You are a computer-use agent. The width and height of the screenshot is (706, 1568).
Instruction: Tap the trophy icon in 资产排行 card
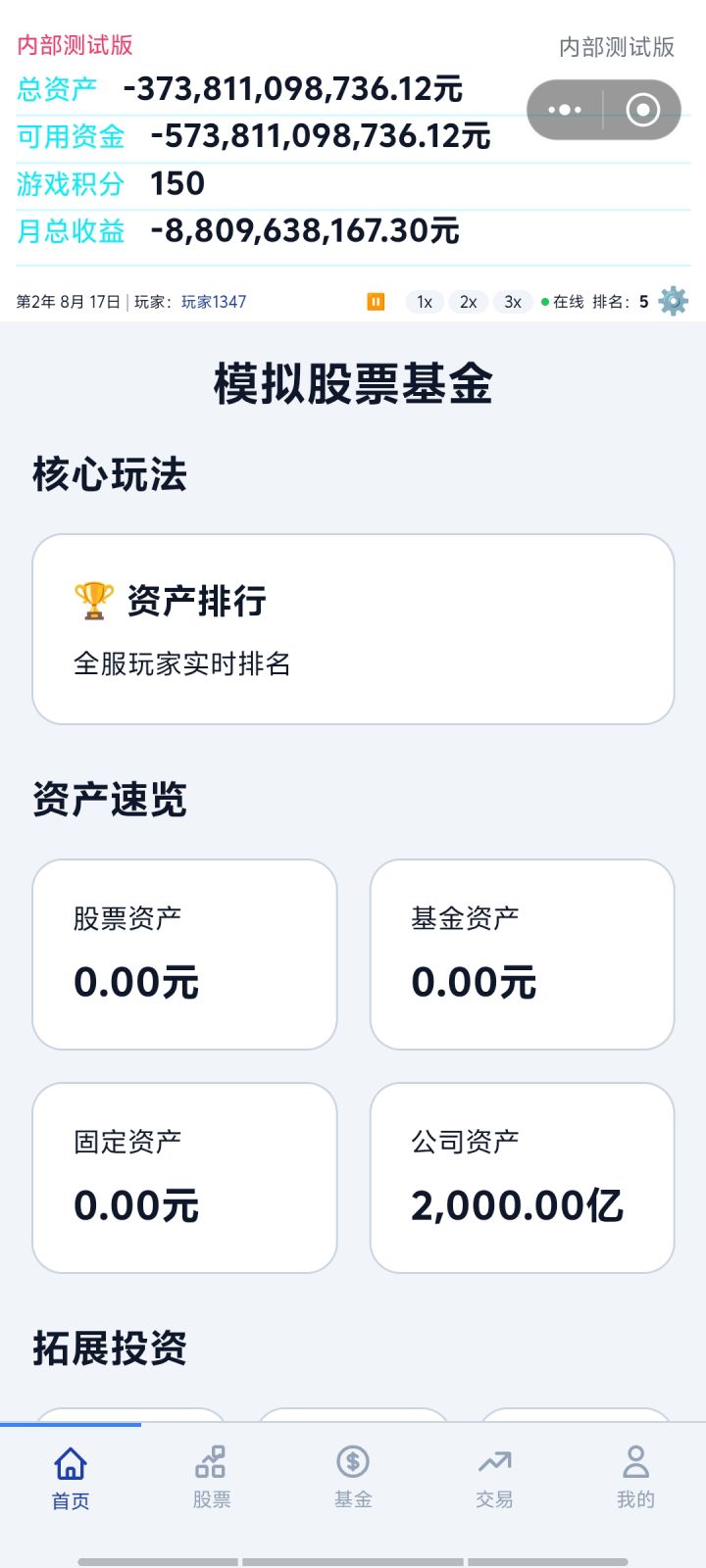pos(91,600)
